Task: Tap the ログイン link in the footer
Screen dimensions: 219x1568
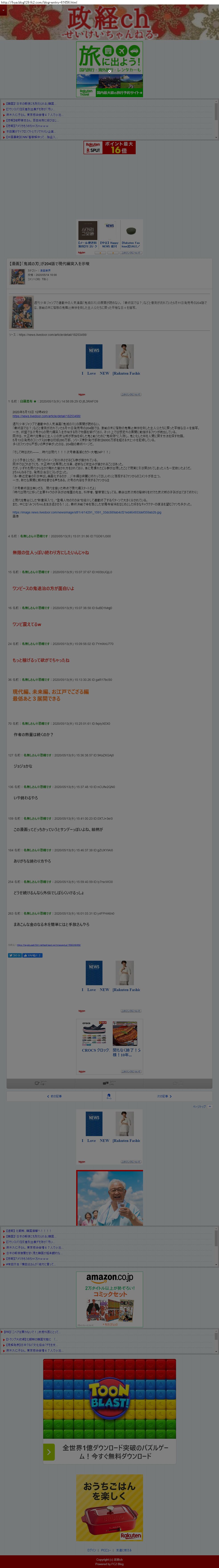Action: click(x=91, y=1550)
